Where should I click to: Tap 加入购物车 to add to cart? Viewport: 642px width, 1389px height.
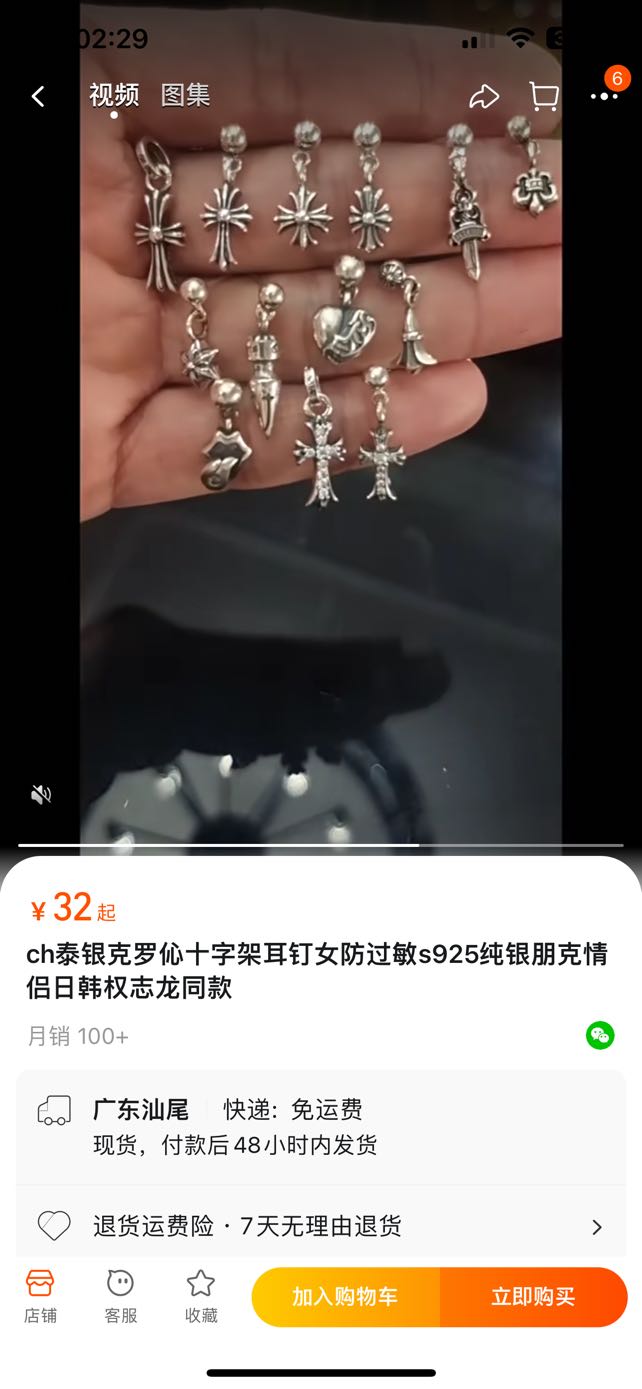(x=345, y=1297)
